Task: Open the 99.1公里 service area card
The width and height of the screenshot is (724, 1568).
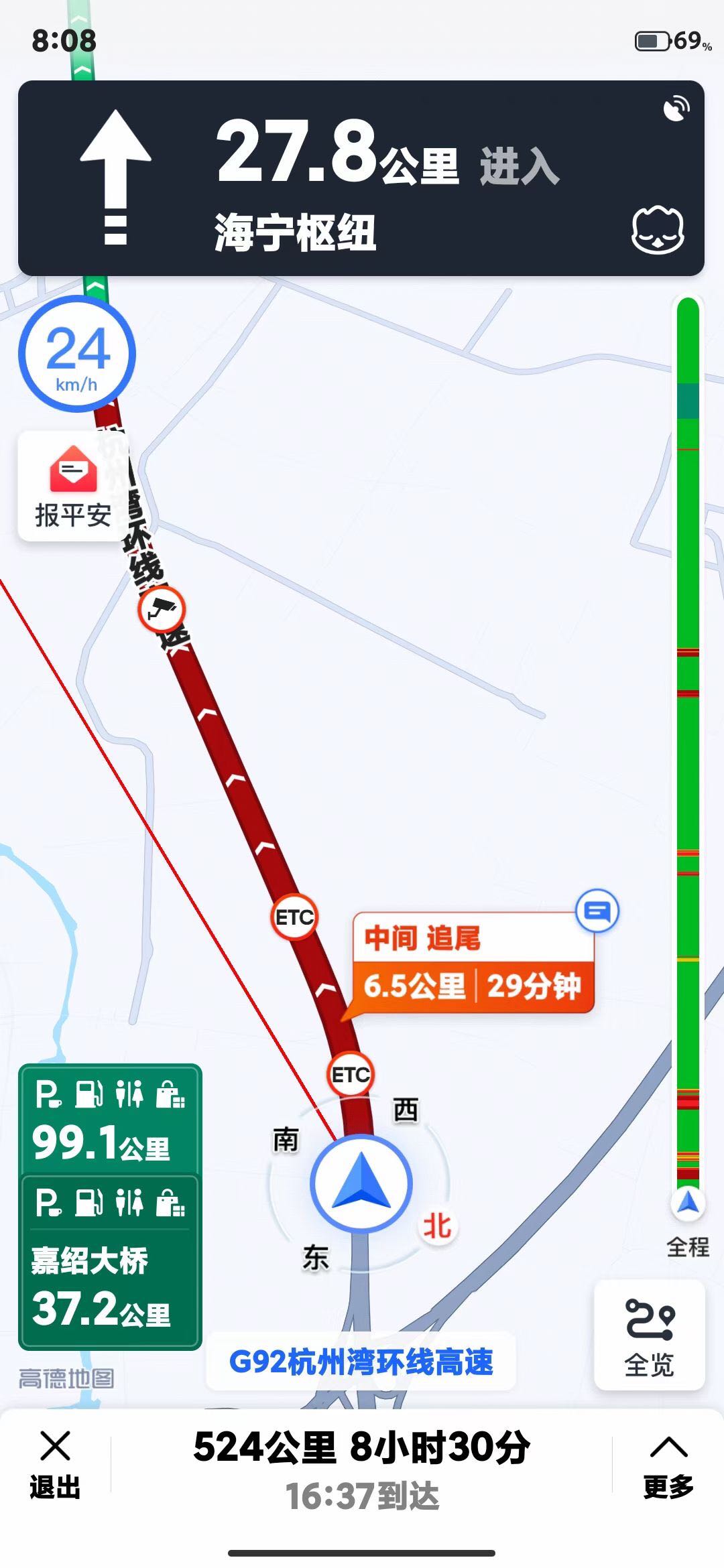Action: [x=111, y=1120]
